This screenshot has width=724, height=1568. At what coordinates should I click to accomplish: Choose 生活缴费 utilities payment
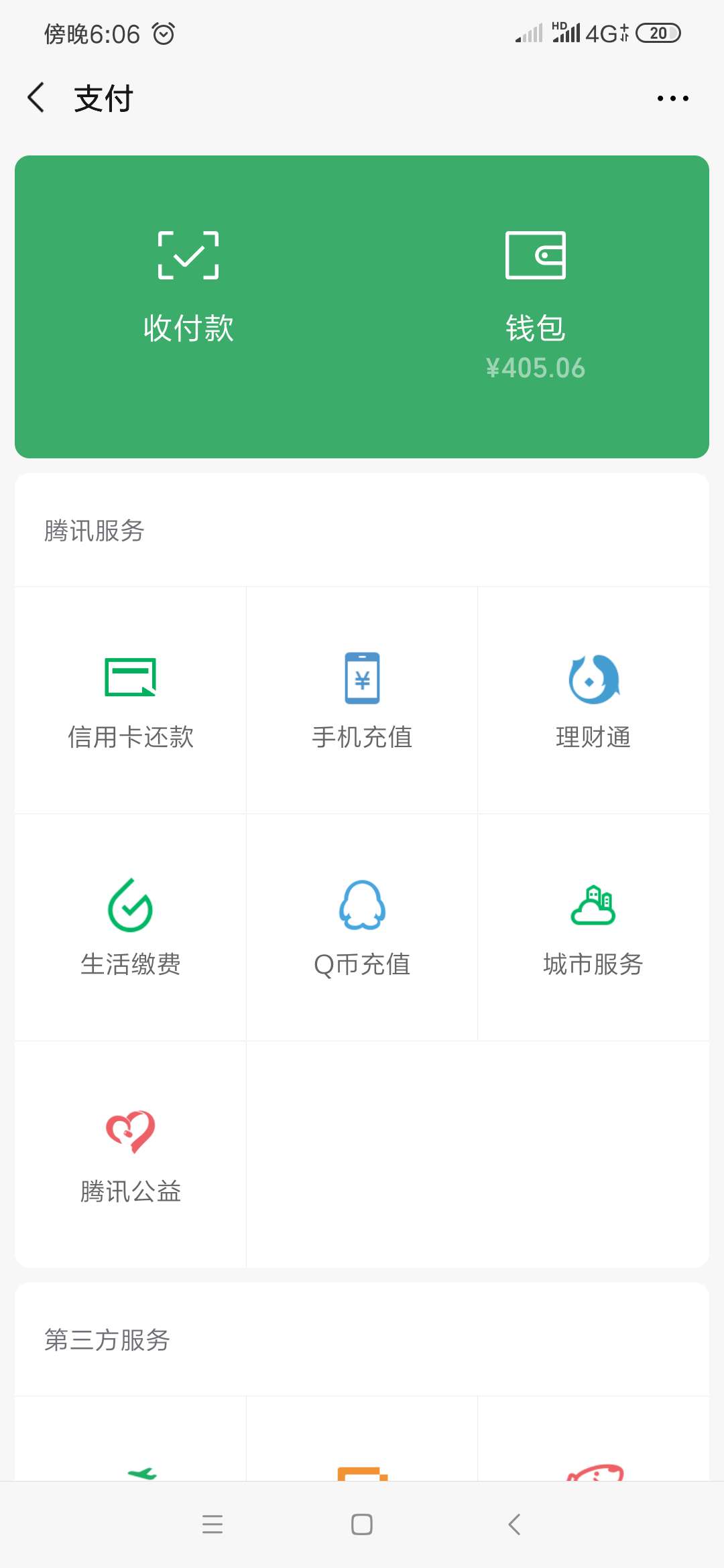pos(131,927)
